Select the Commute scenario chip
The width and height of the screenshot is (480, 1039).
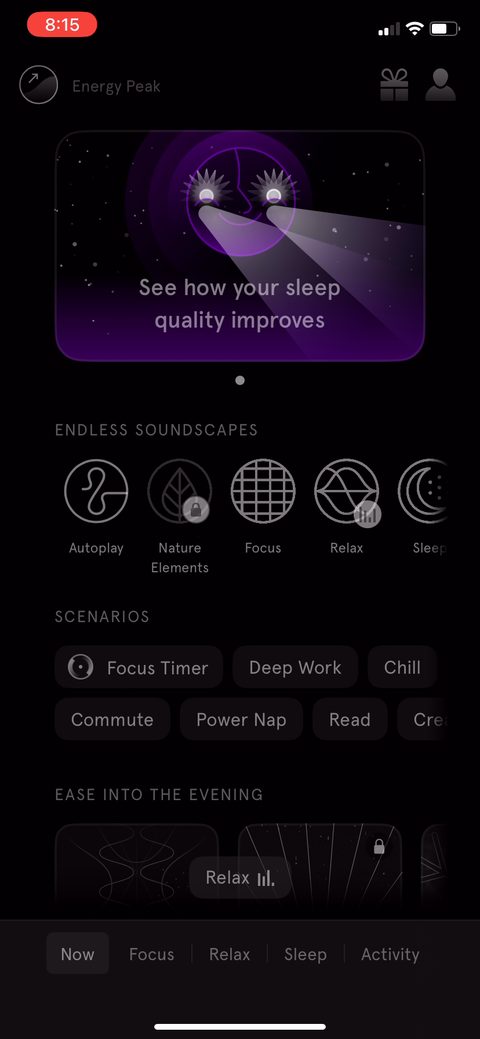(112, 719)
